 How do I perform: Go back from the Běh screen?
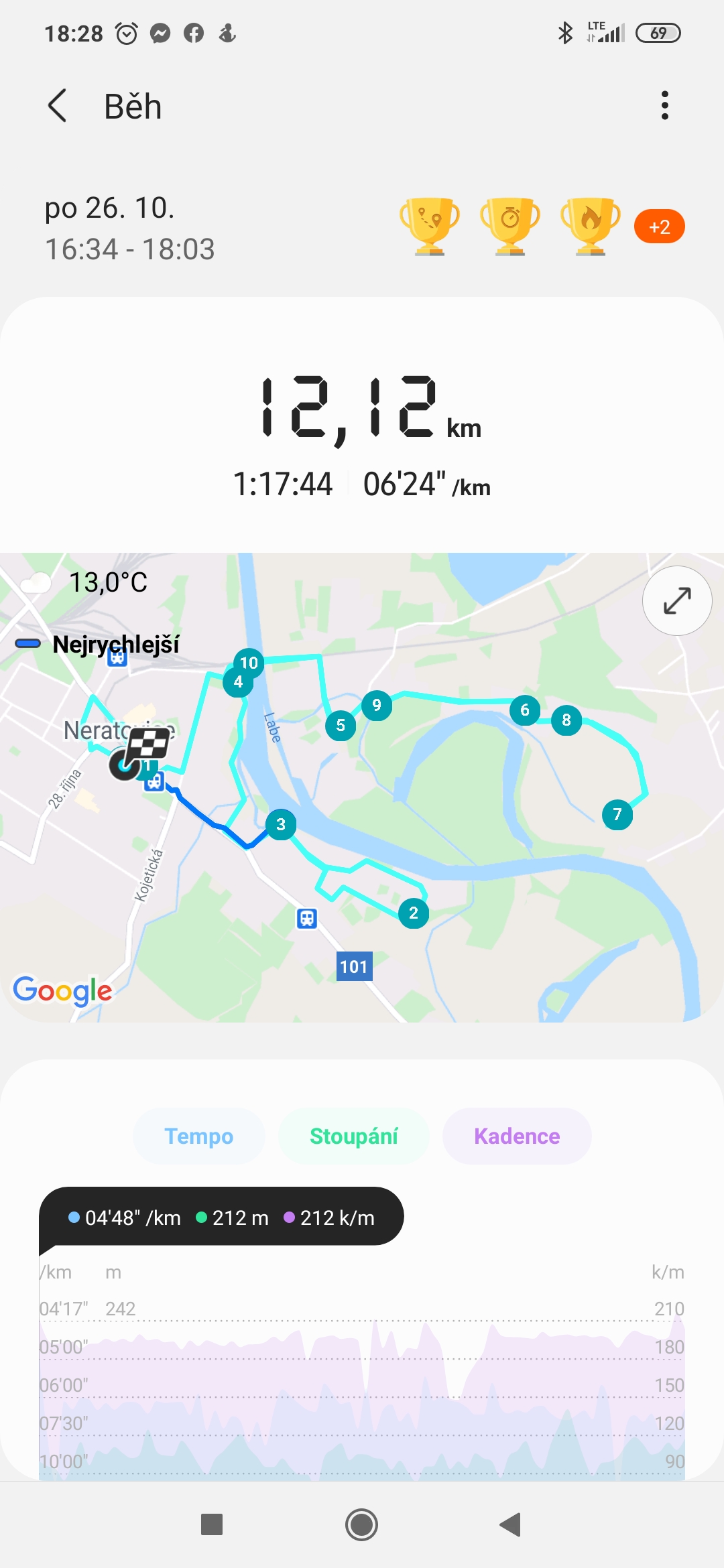(58, 106)
